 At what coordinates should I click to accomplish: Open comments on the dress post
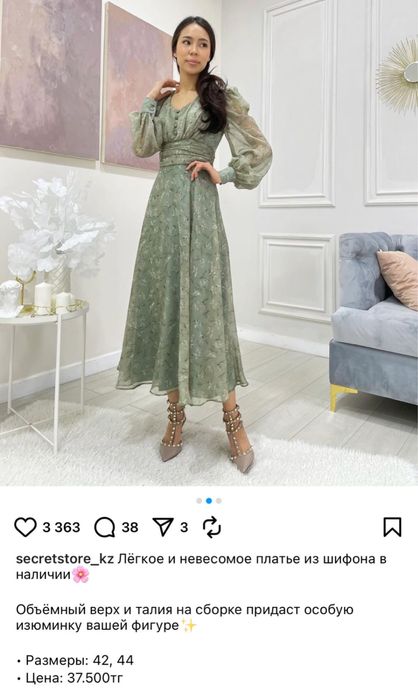coord(105,527)
